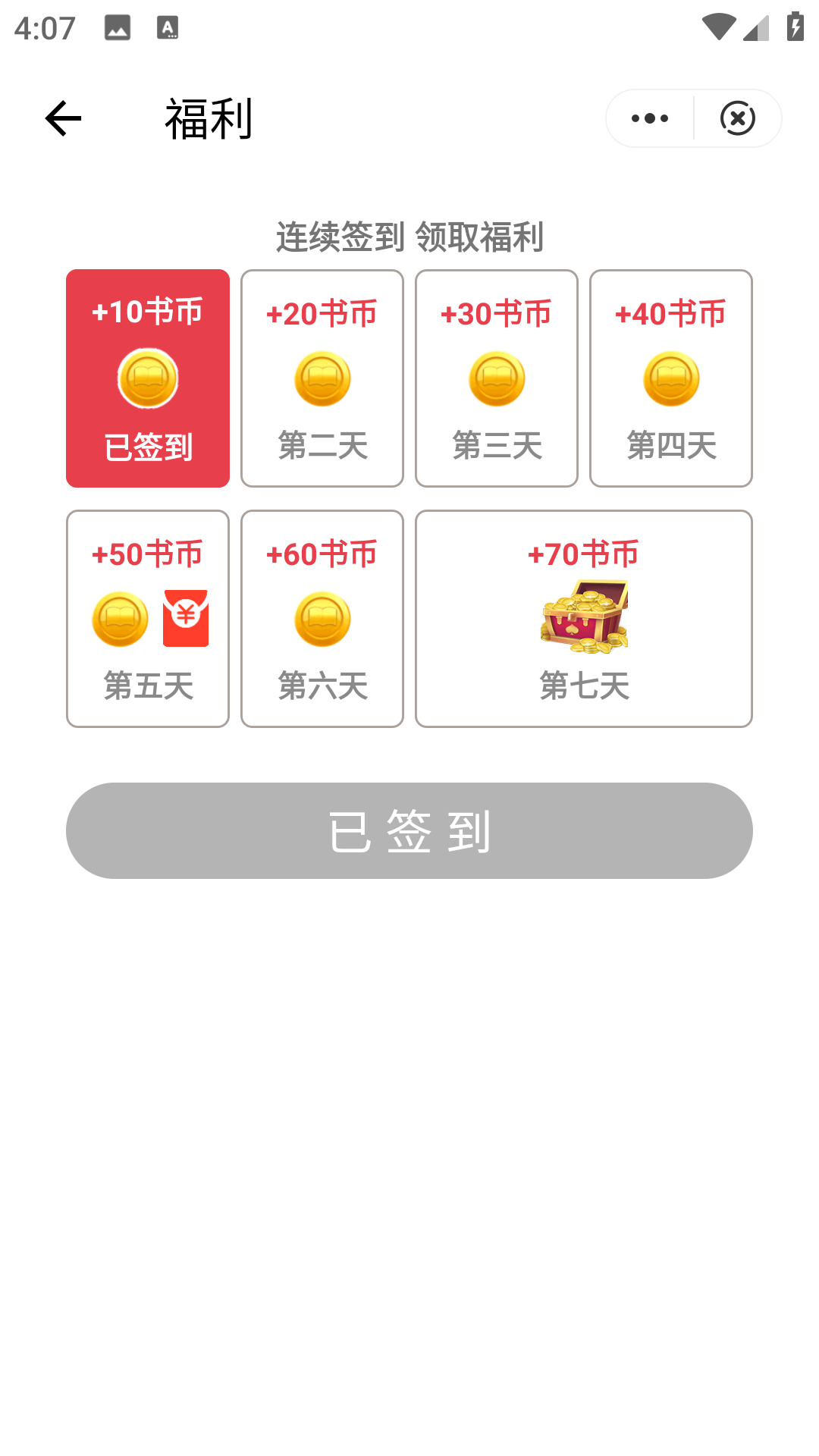Open the more options menu (•••)
The image size is (819, 1456).
click(x=648, y=118)
